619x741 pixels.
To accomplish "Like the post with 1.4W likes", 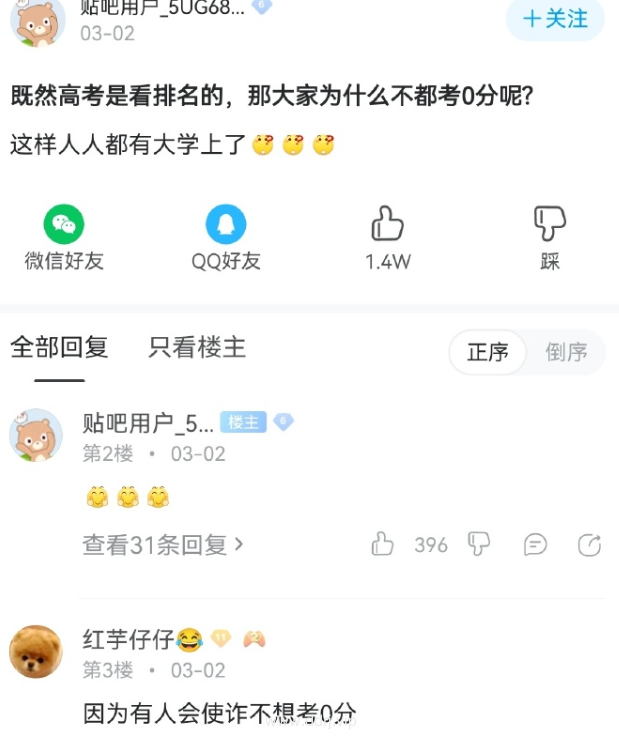I will coord(387,238).
